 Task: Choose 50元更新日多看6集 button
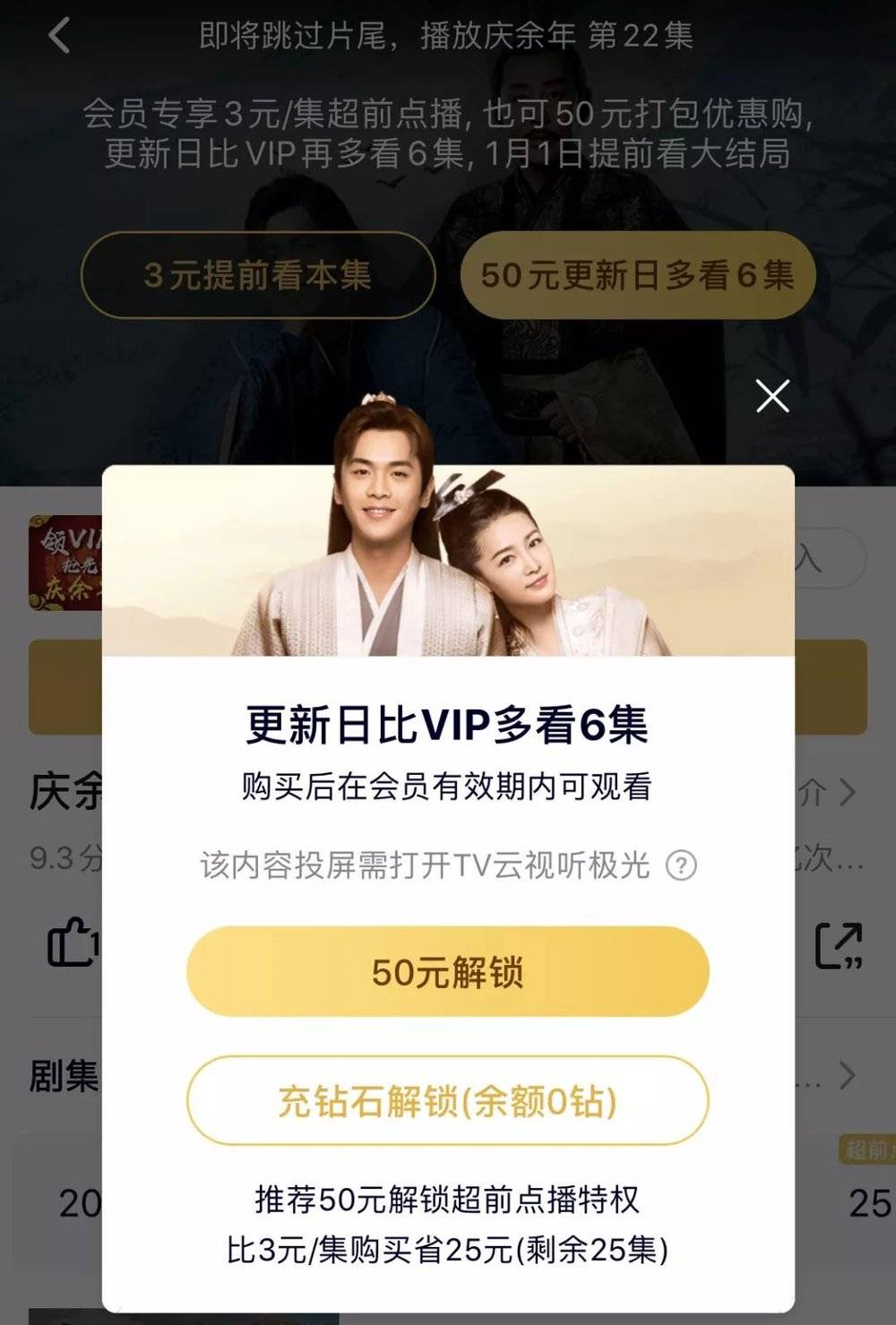[x=638, y=275]
